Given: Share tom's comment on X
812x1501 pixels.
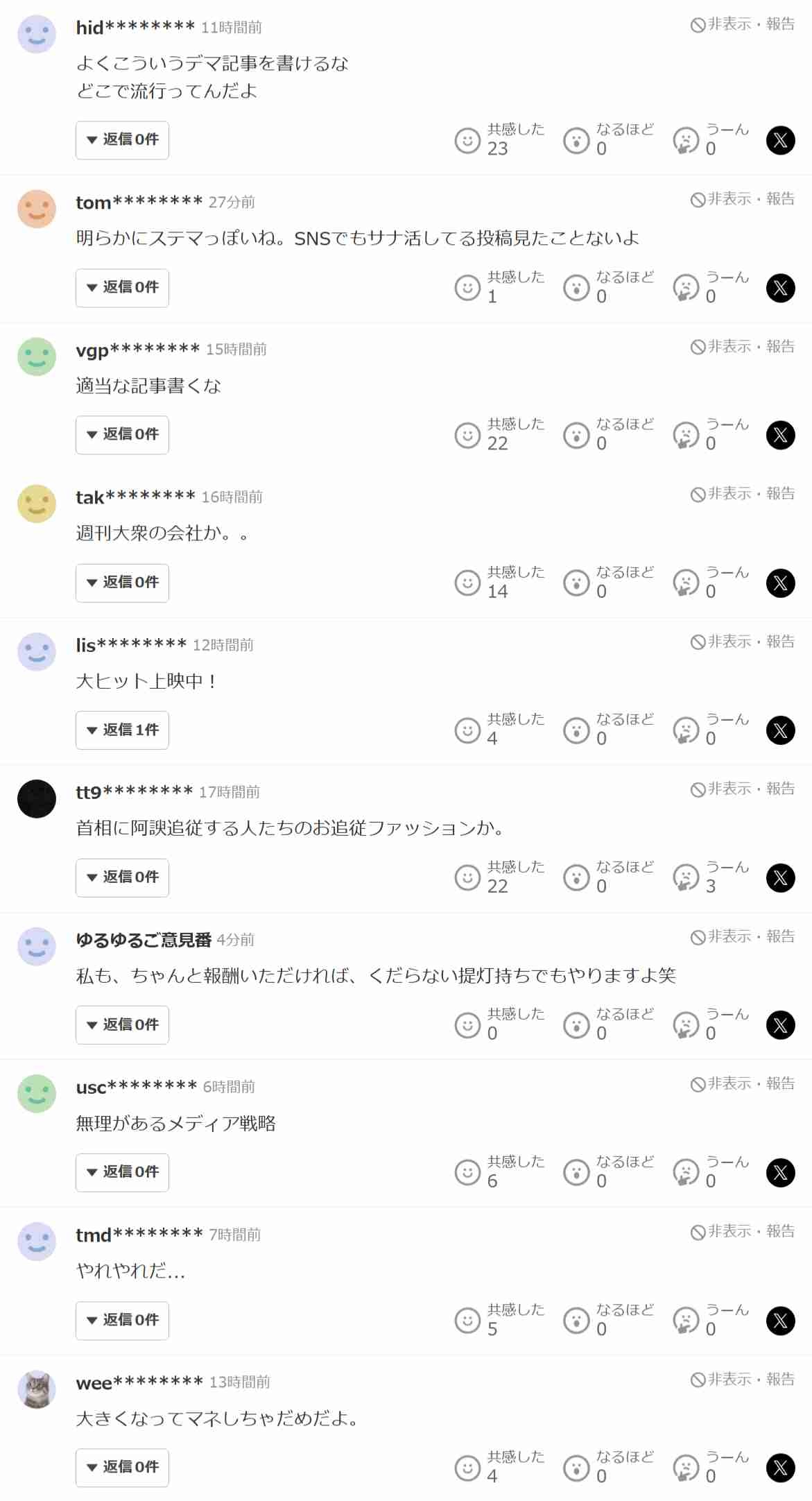Looking at the screenshot, I should [780, 288].
